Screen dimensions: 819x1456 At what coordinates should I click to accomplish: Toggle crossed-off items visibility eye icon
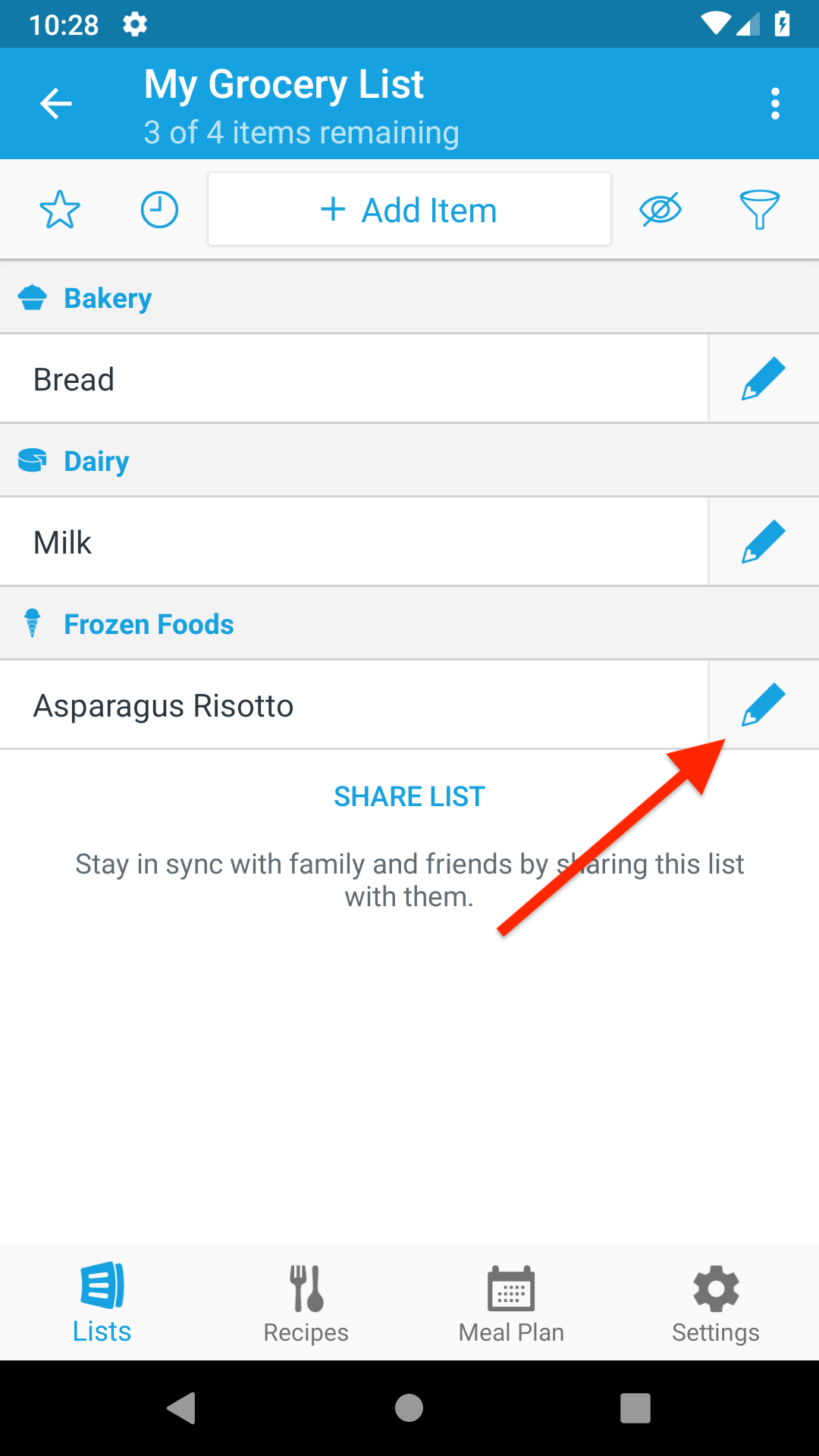pos(661,210)
